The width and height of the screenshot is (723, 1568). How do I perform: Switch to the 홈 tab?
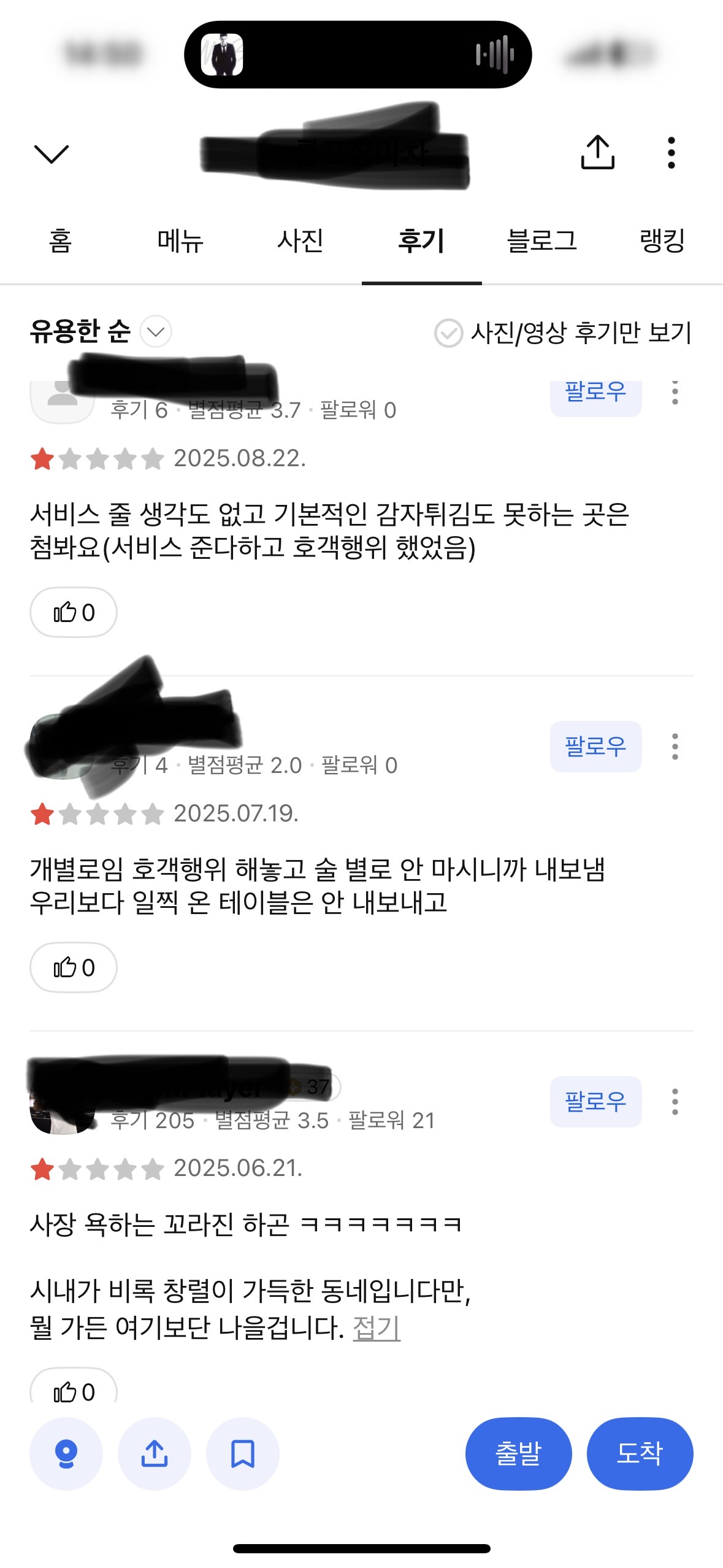60,240
